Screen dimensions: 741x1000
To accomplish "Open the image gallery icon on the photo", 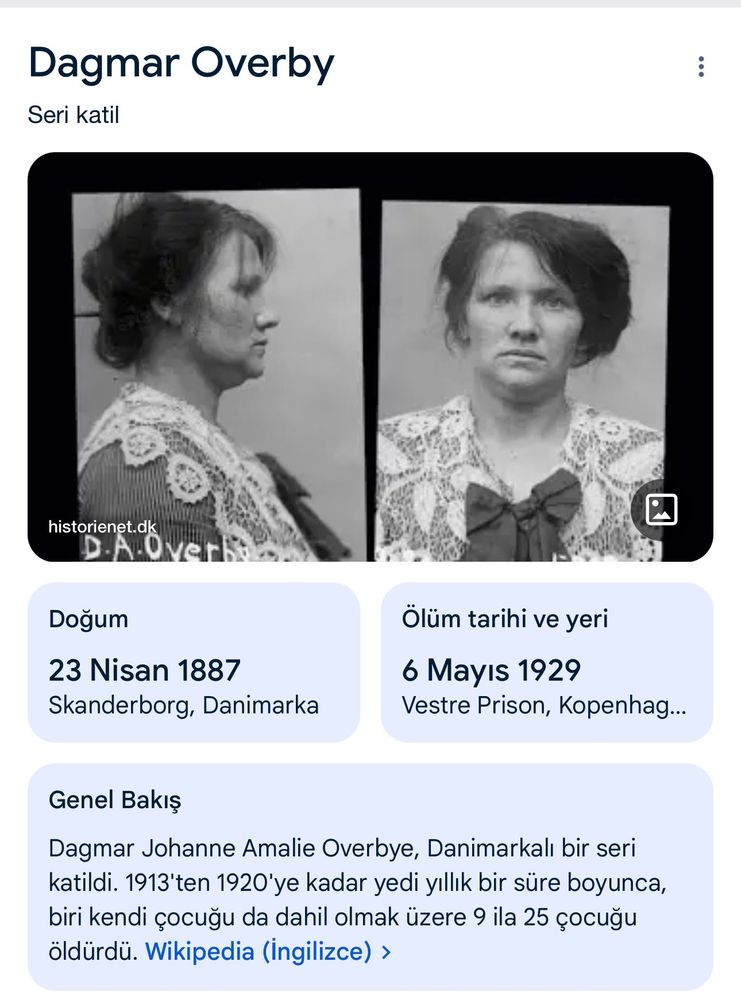I will [x=661, y=510].
